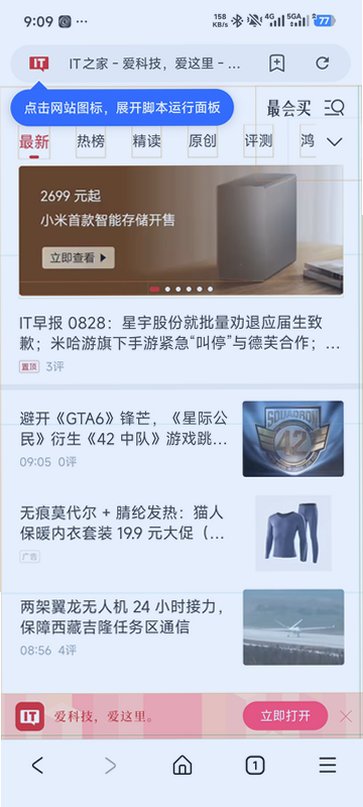Open the IT早报 0828 article
The width and height of the screenshot is (363, 807).
179,332
